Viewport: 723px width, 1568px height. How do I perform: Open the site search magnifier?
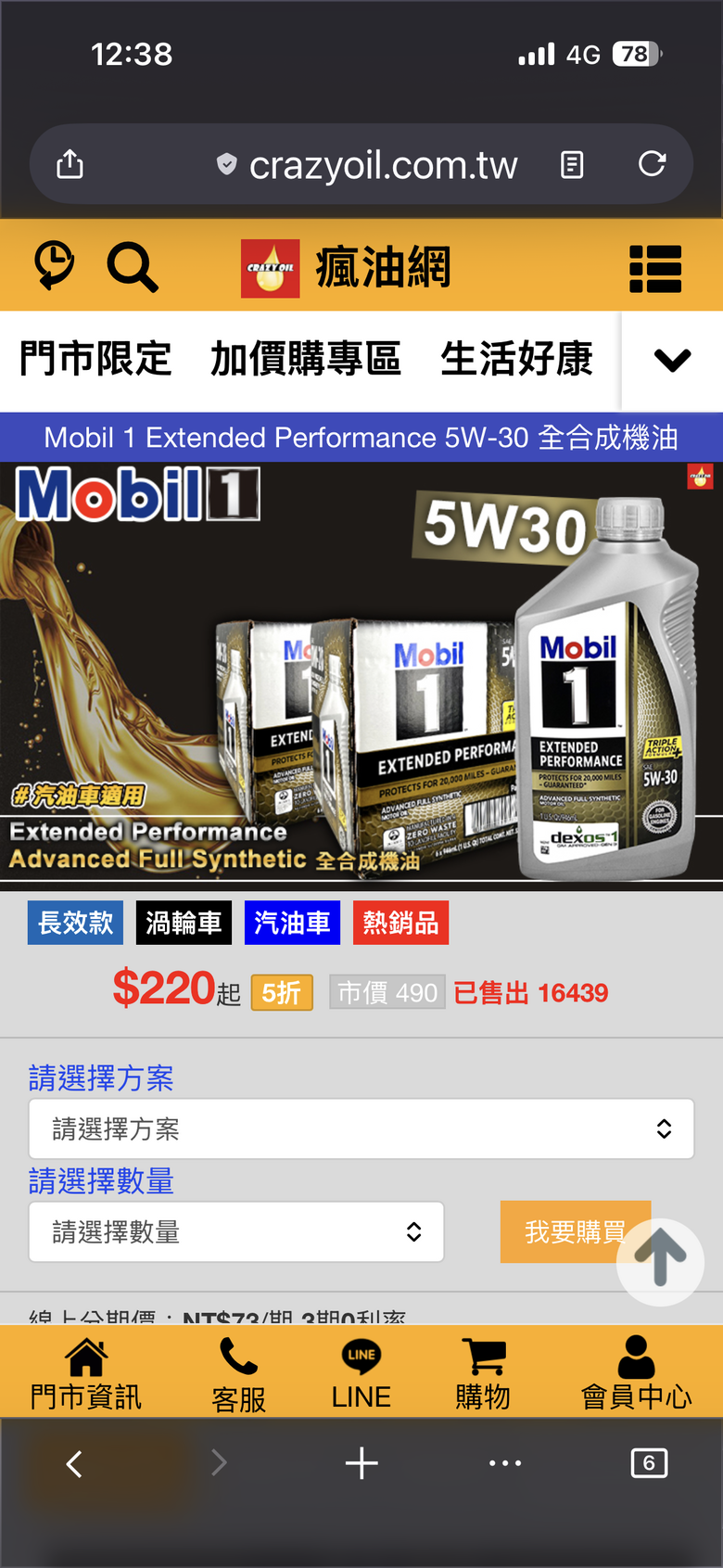[132, 268]
